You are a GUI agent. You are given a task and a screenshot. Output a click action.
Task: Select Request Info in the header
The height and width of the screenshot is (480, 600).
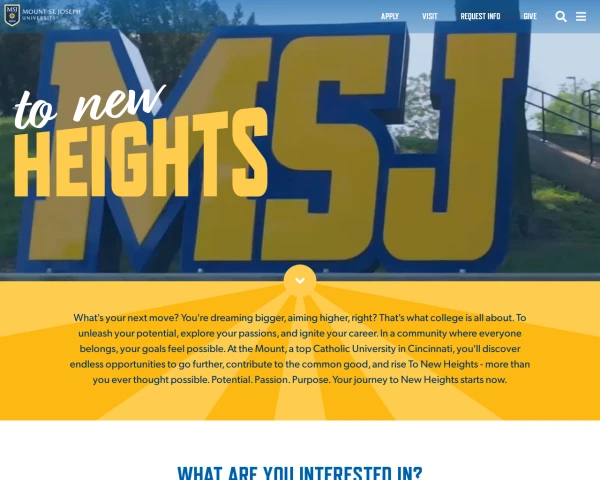click(x=480, y=16)
